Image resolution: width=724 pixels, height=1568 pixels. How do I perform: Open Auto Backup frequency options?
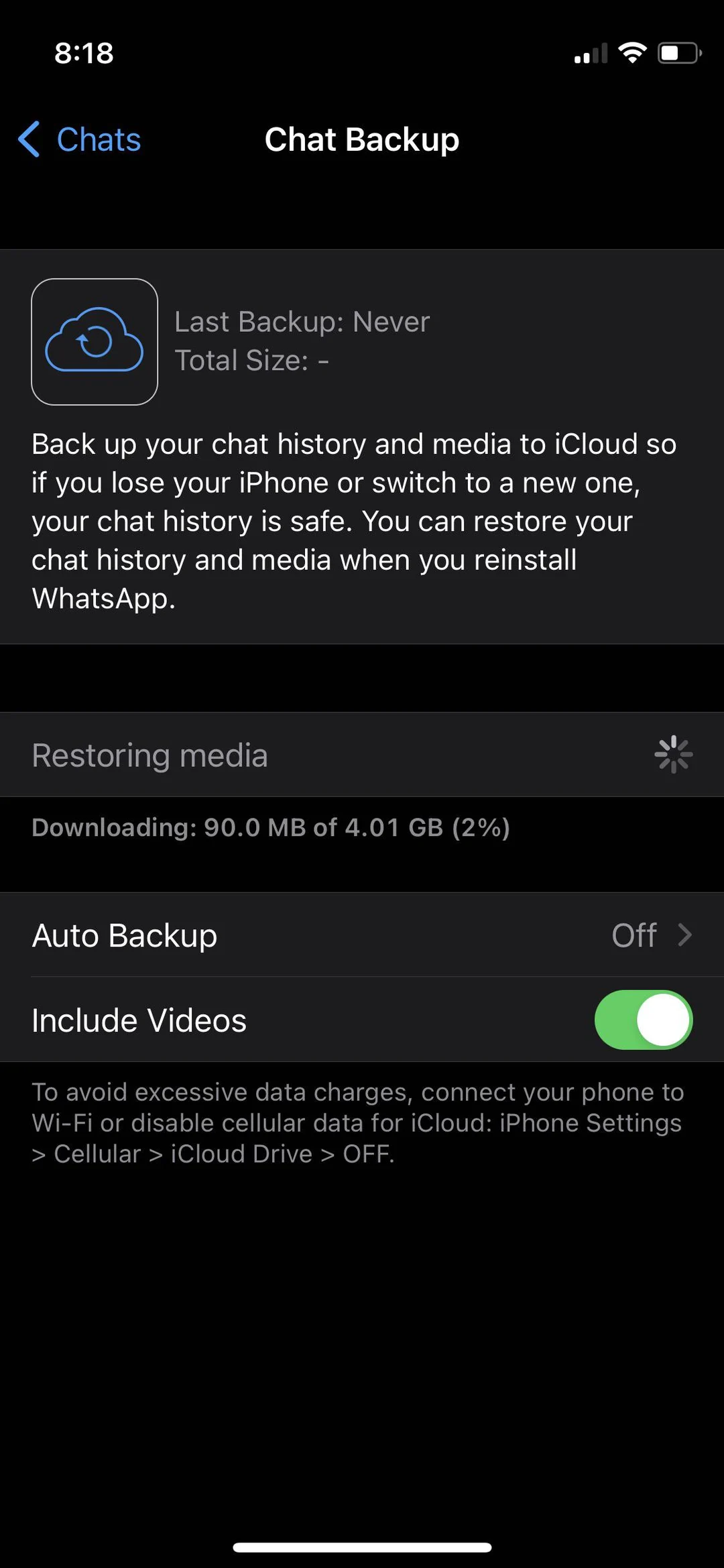[x=362, y=934]
